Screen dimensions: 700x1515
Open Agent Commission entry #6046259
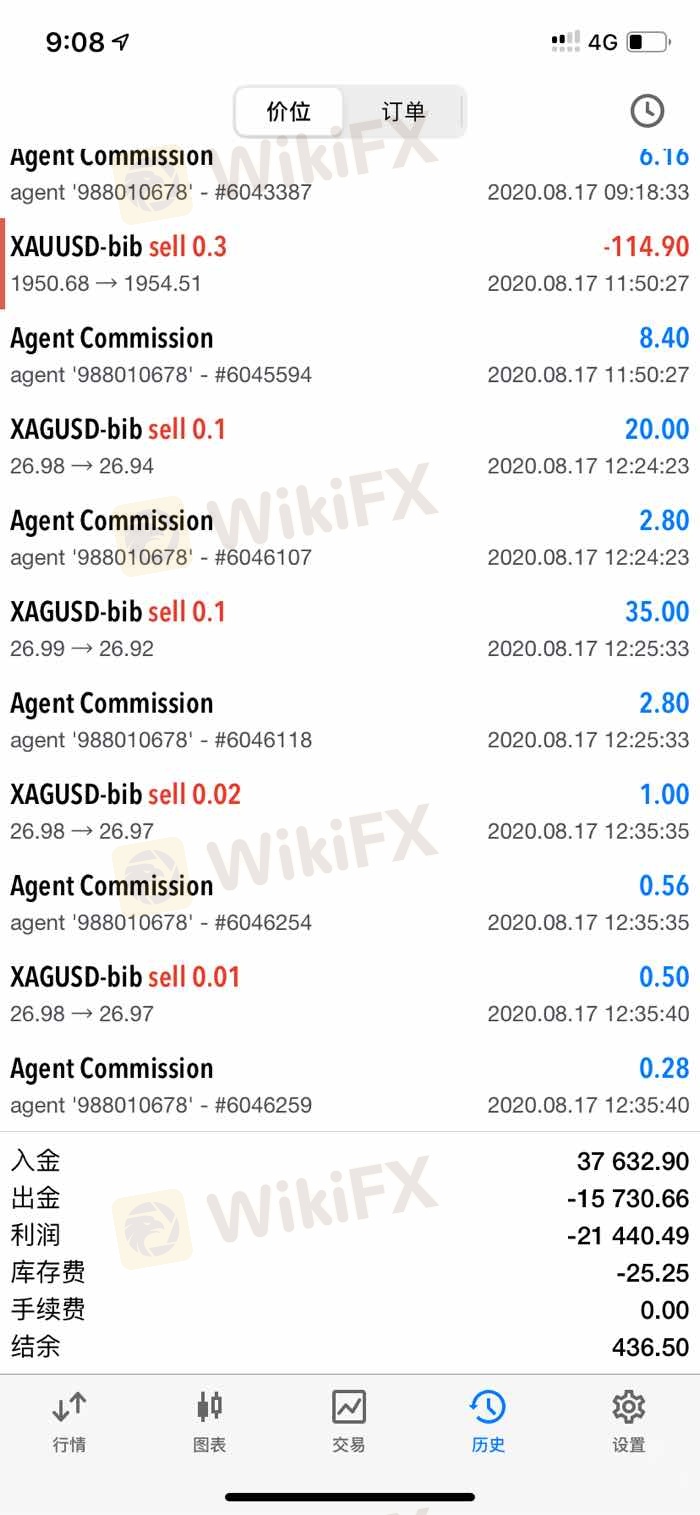coord(350,1086)
